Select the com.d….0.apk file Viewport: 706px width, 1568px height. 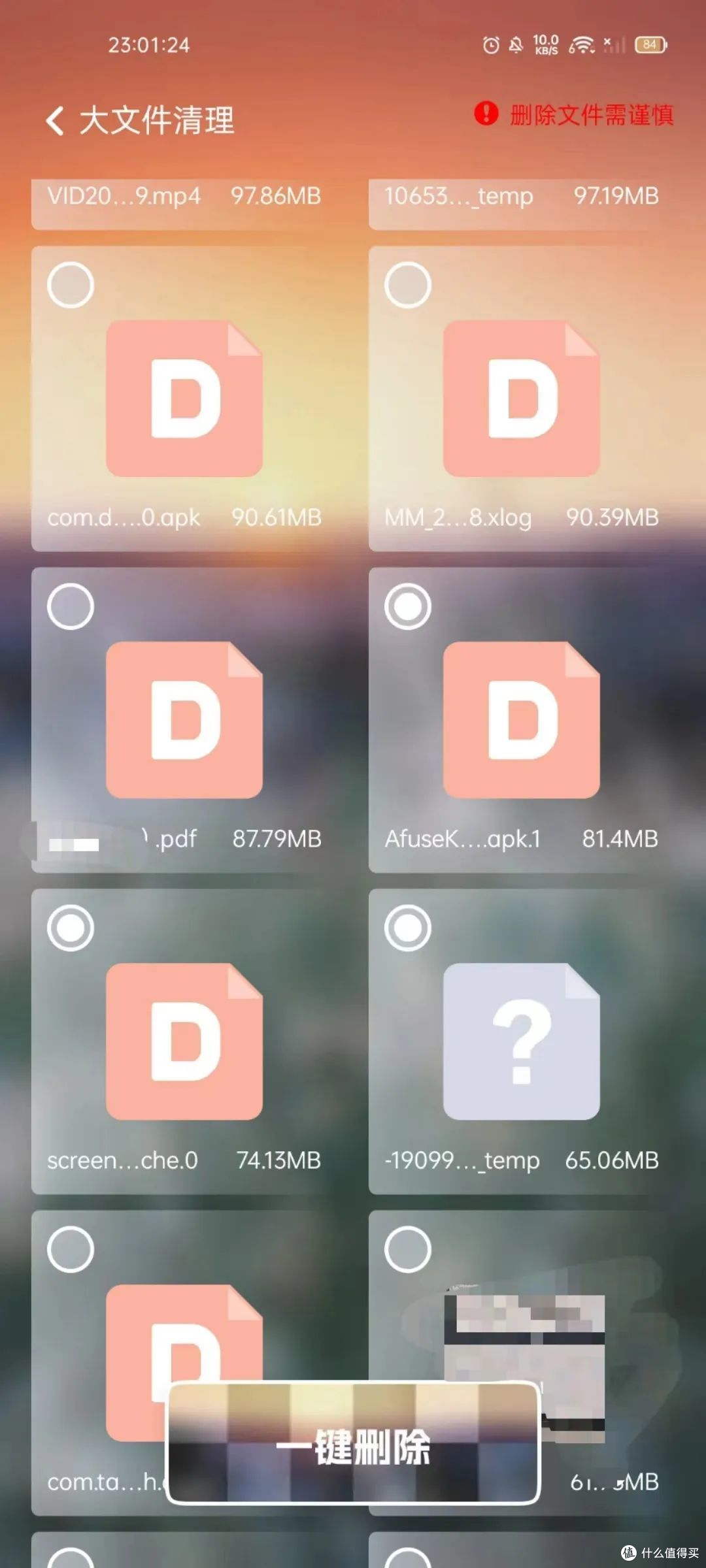point(71,285)
